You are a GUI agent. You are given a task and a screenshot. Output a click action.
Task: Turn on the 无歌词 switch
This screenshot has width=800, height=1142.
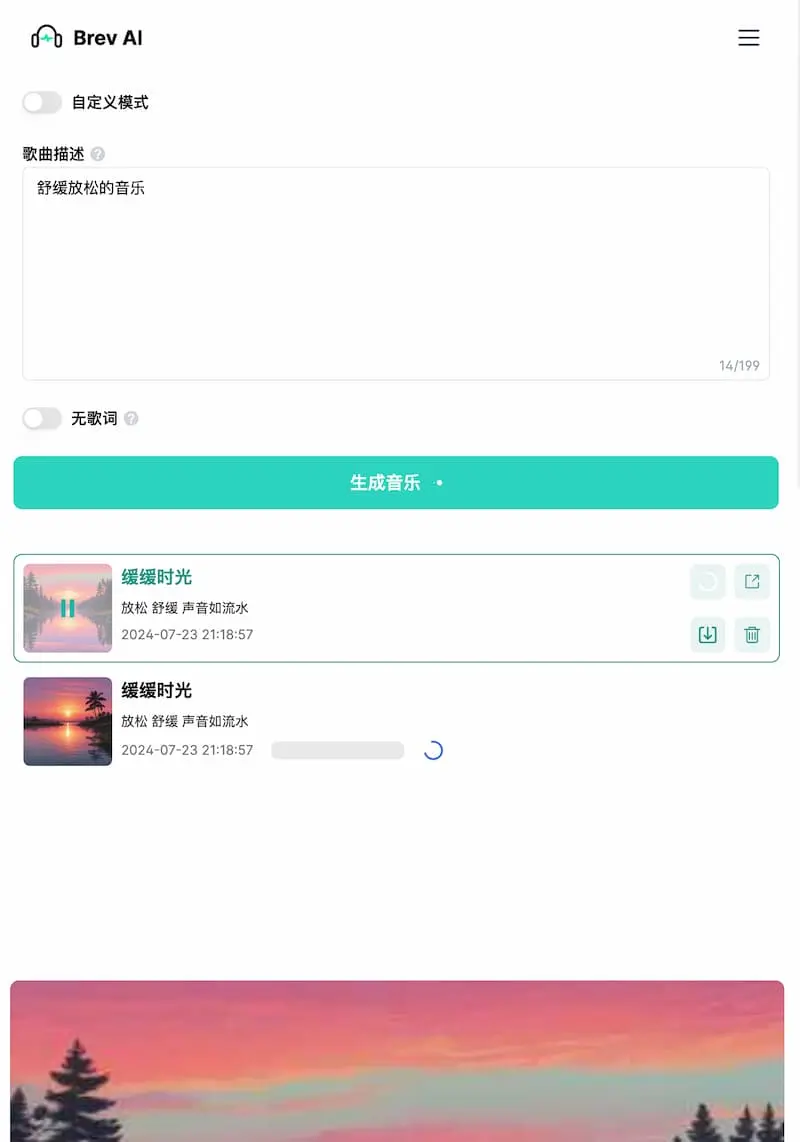coord(42,418)
